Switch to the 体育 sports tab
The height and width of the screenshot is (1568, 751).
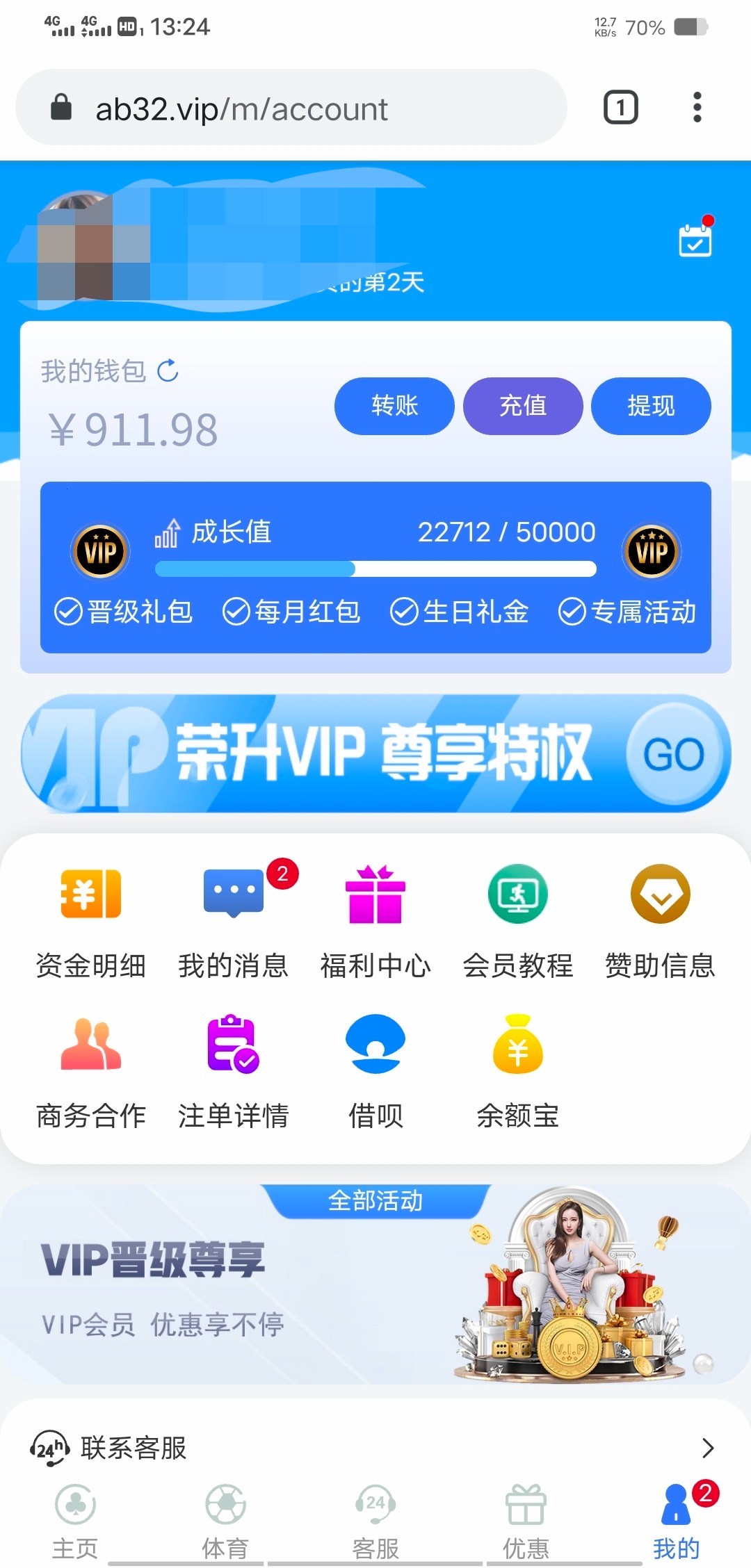pos(225,1521)
